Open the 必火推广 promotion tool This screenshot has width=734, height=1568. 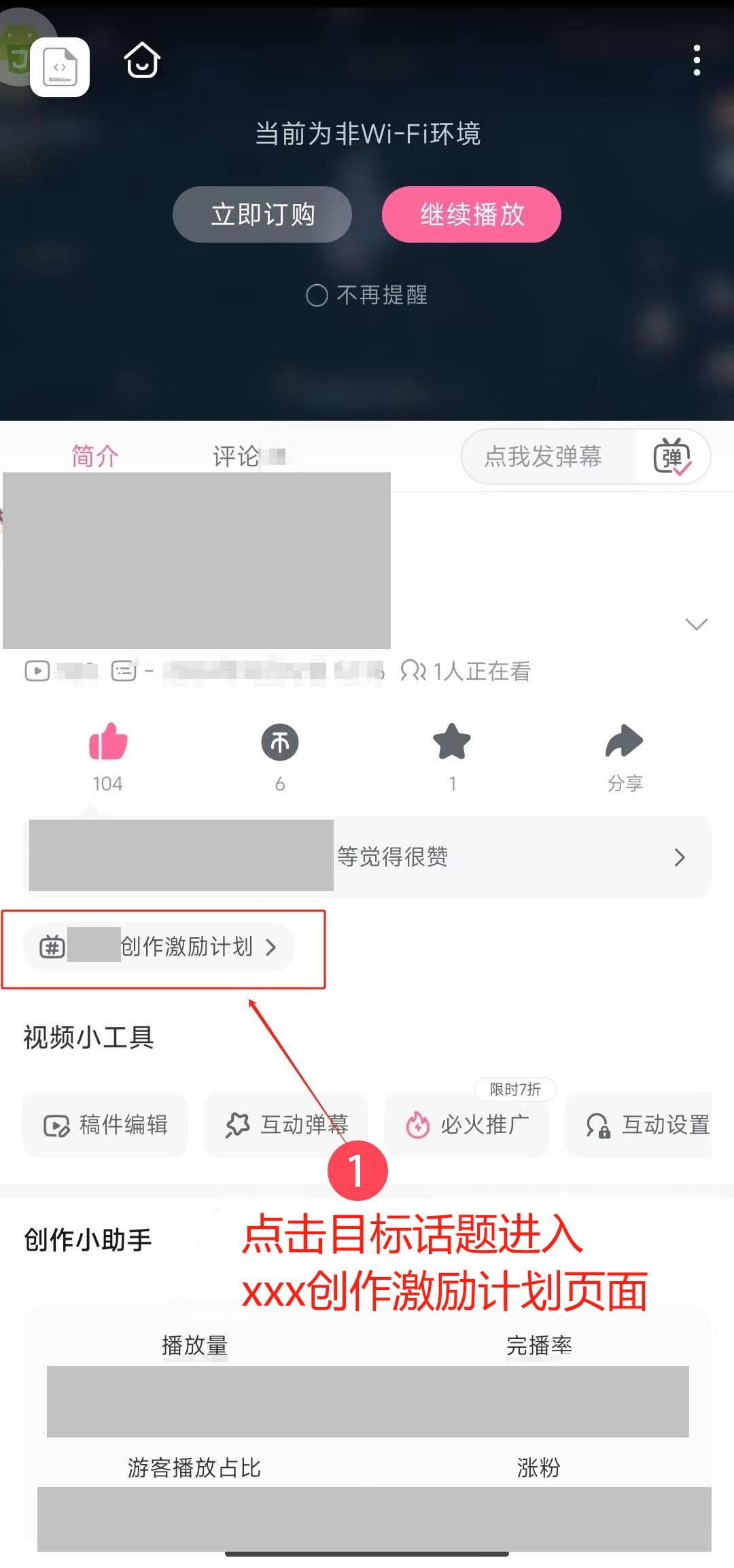coord(467,1125)
